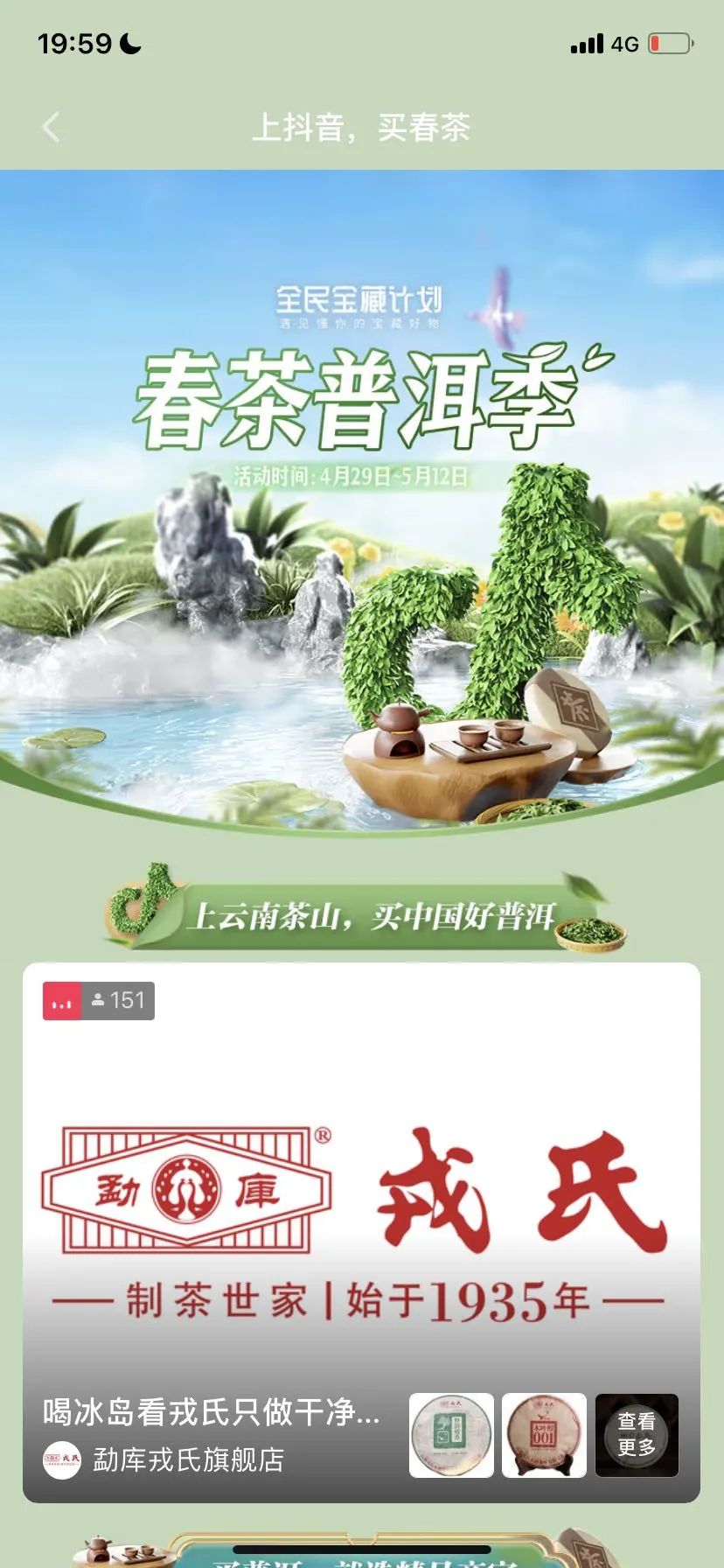Viewport: 724px width, 1568px height.
Task: Open the green-label tea cake product thumbnail
Action: pos(451,1435)
